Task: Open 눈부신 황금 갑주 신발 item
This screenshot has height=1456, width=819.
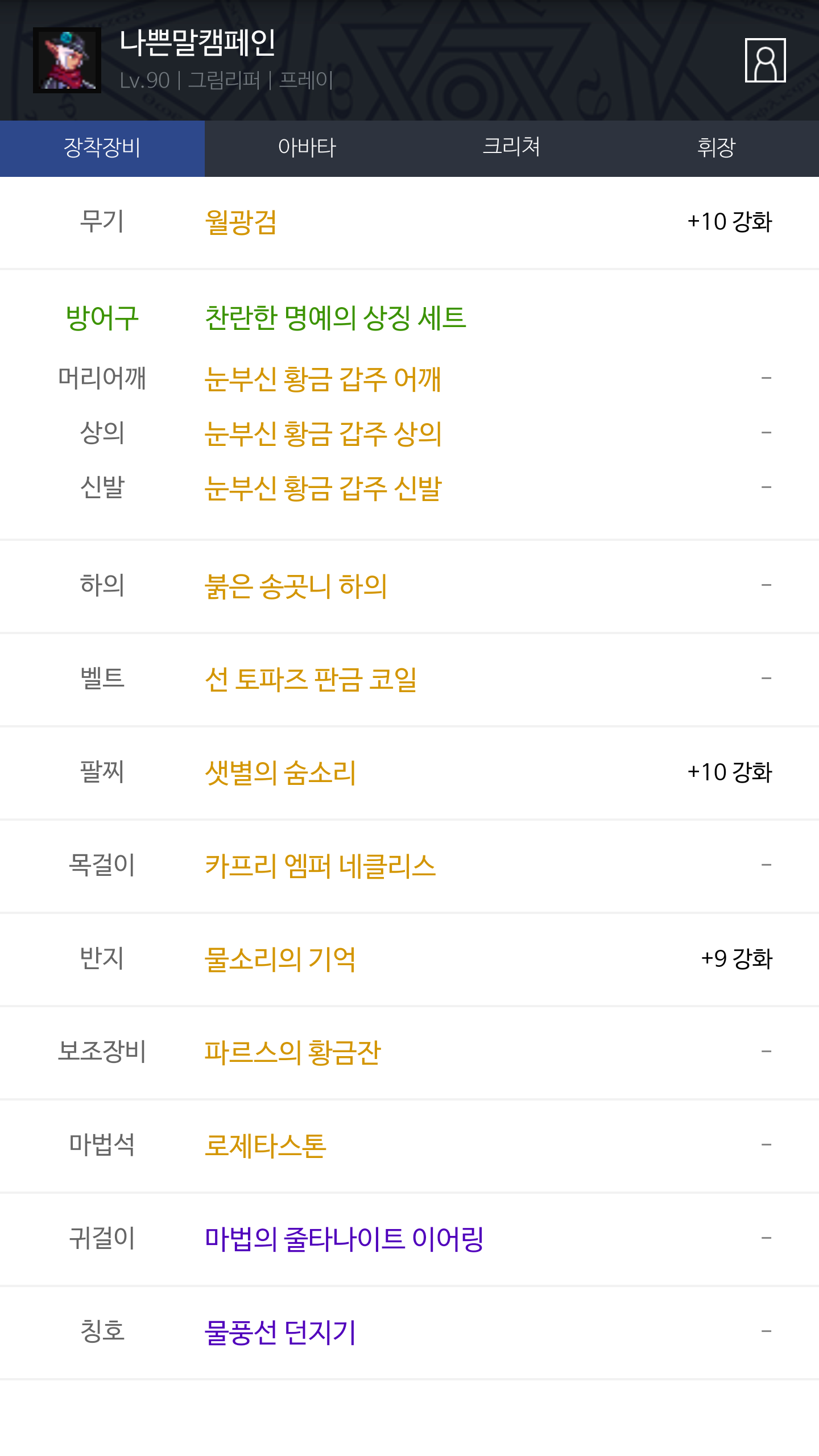Action: 322,488
